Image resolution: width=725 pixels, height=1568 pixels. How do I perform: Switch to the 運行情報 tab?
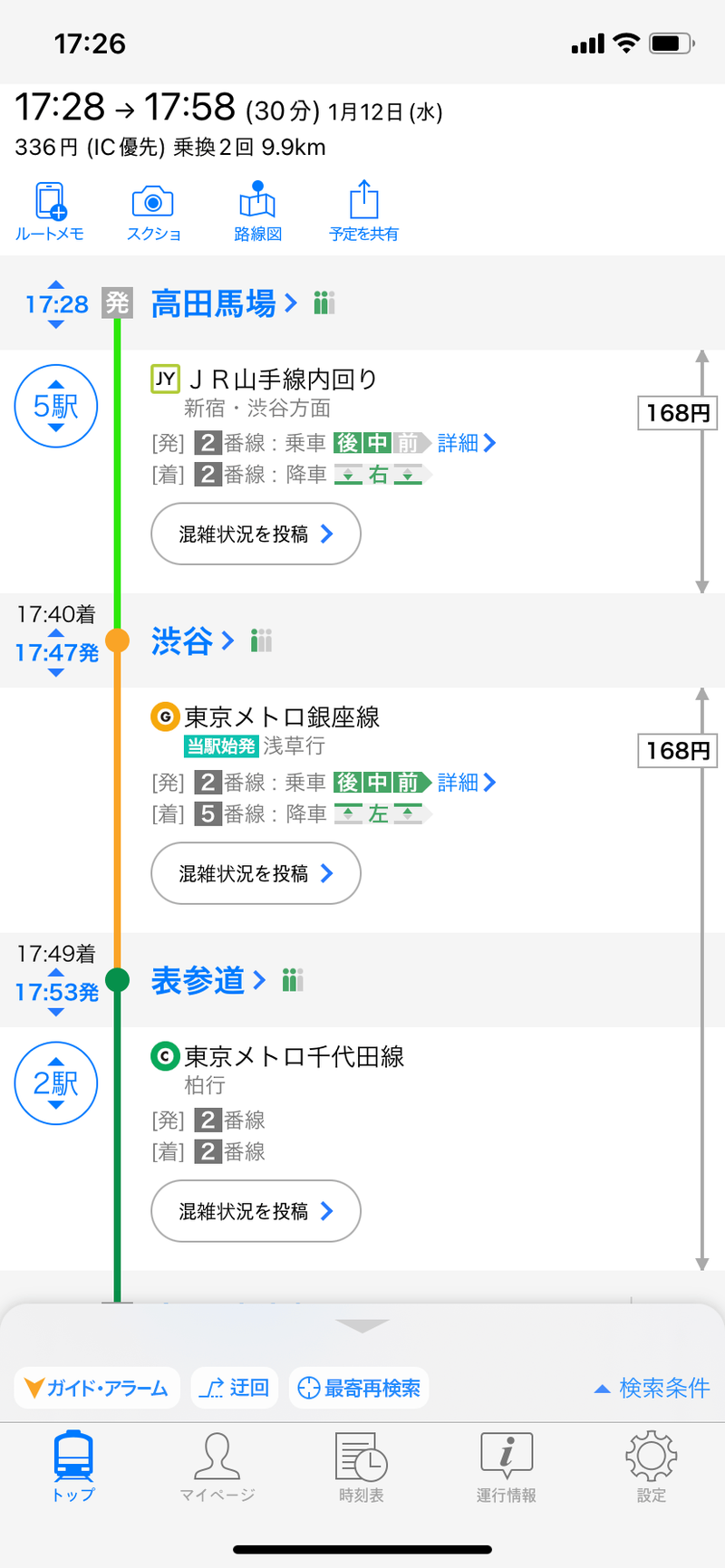(x=507, y=1467)
